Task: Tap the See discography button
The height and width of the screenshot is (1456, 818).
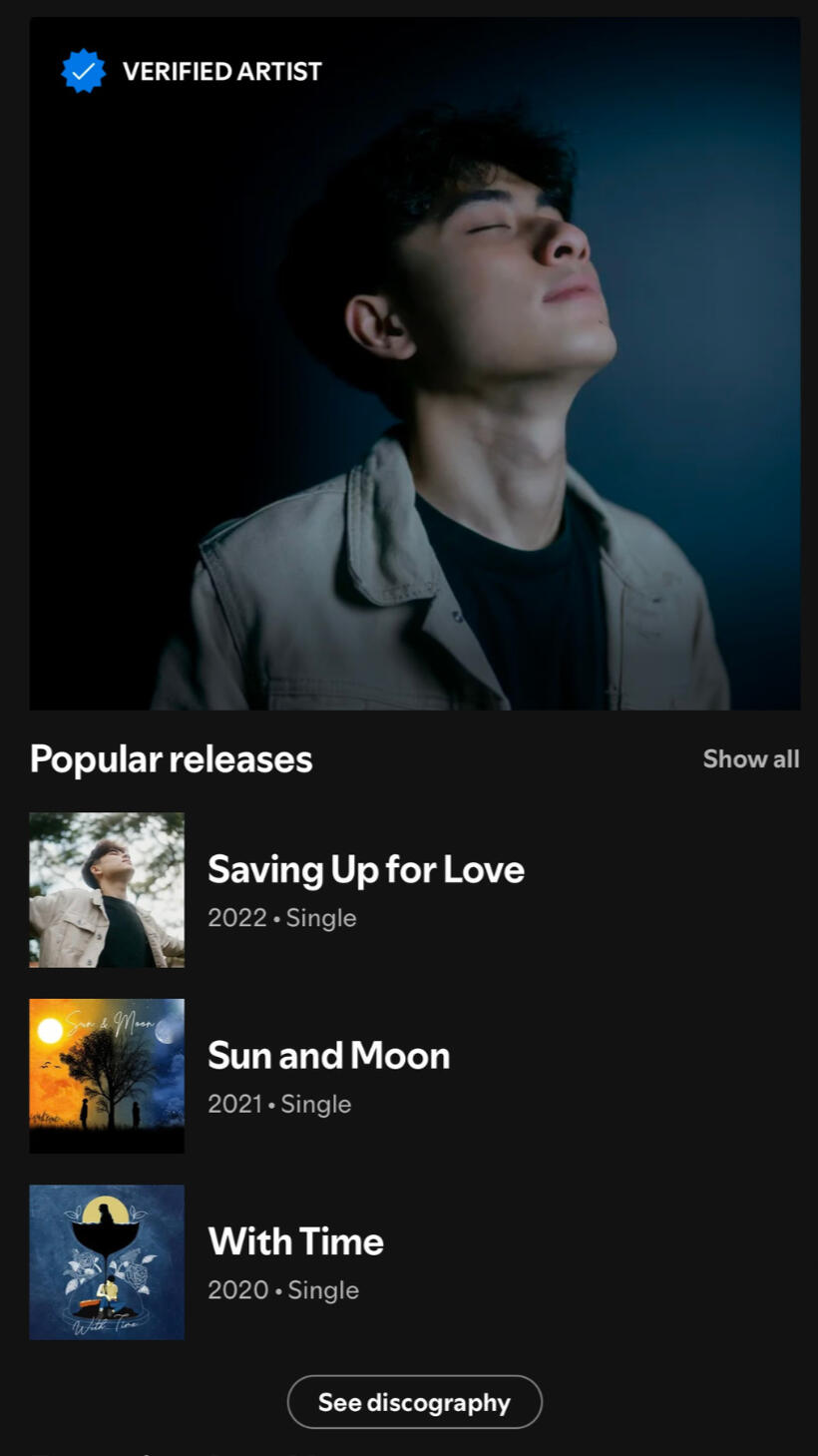Action: (x=414, y=1402)
